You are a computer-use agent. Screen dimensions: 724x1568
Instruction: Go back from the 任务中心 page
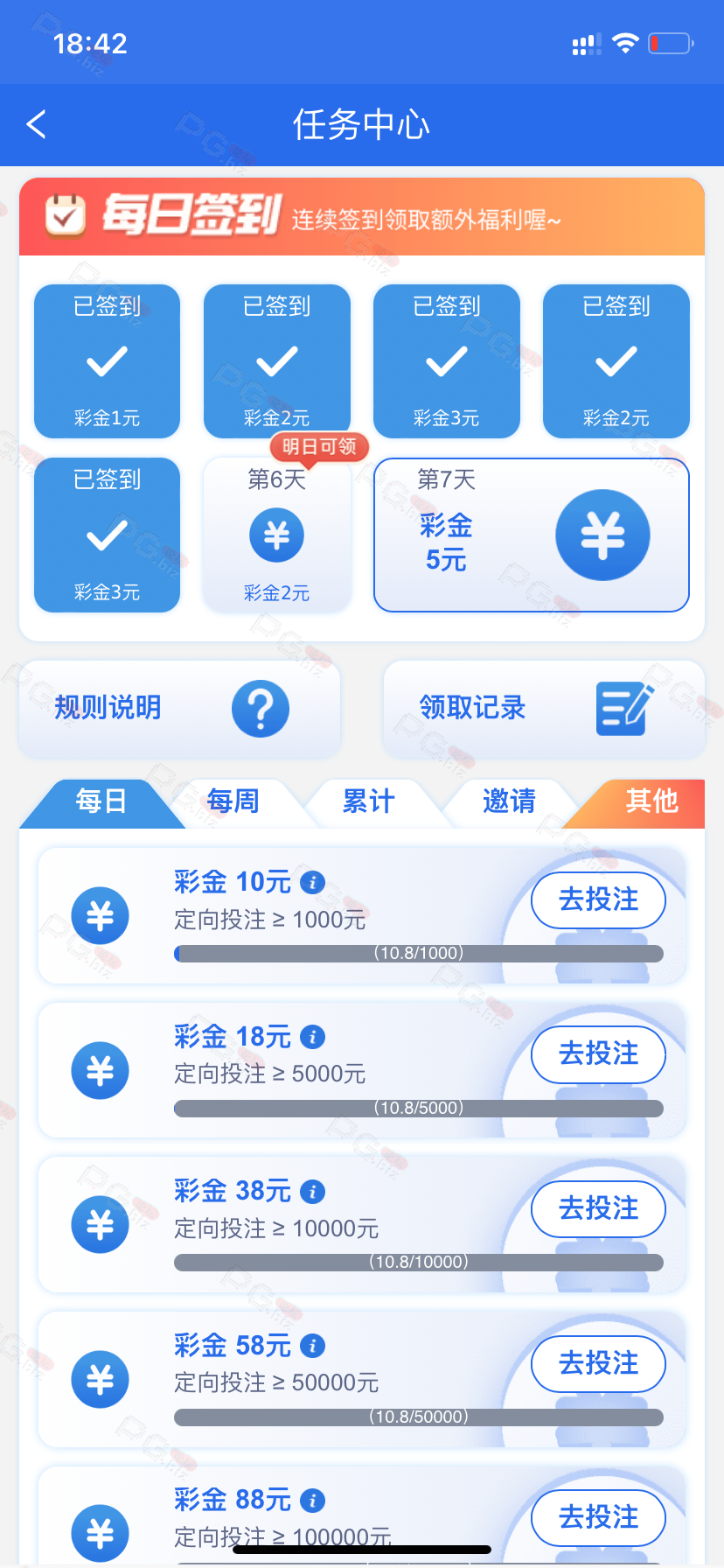(x=37, y=125)
